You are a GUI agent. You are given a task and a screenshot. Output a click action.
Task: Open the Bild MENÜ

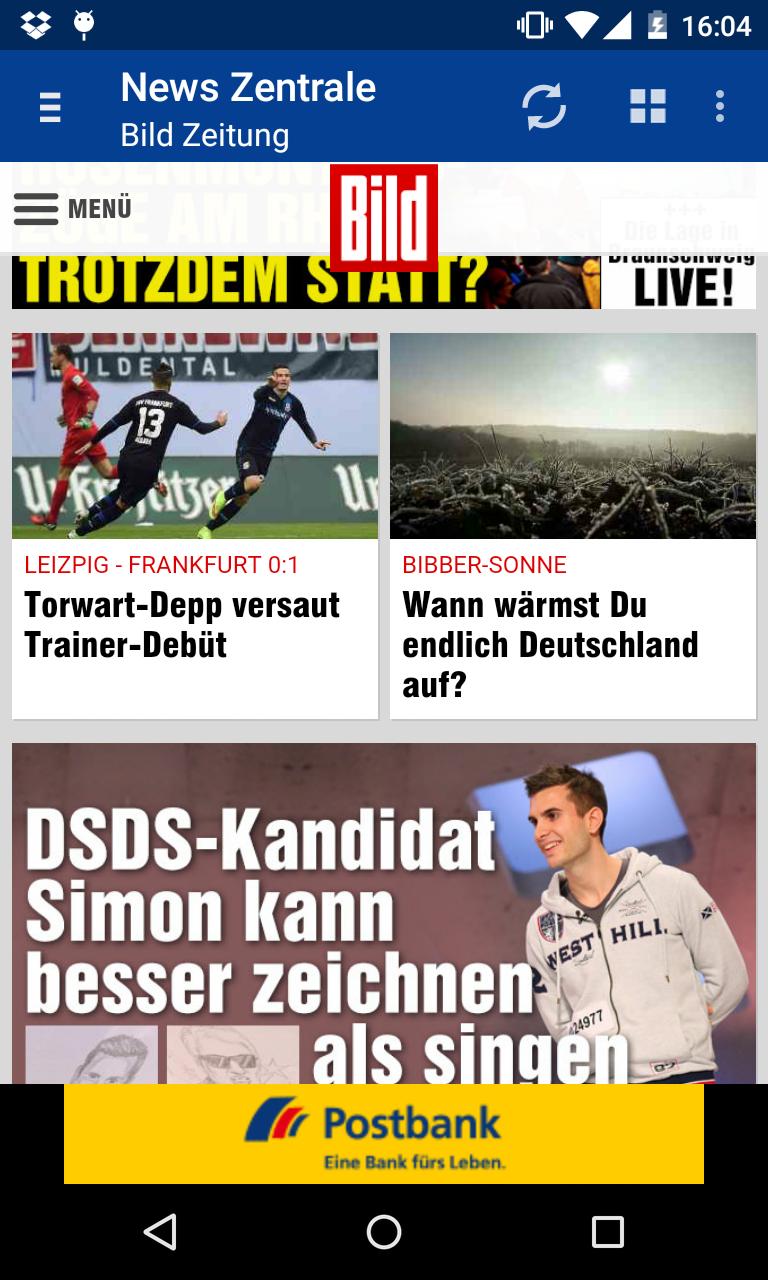point(73,209)
